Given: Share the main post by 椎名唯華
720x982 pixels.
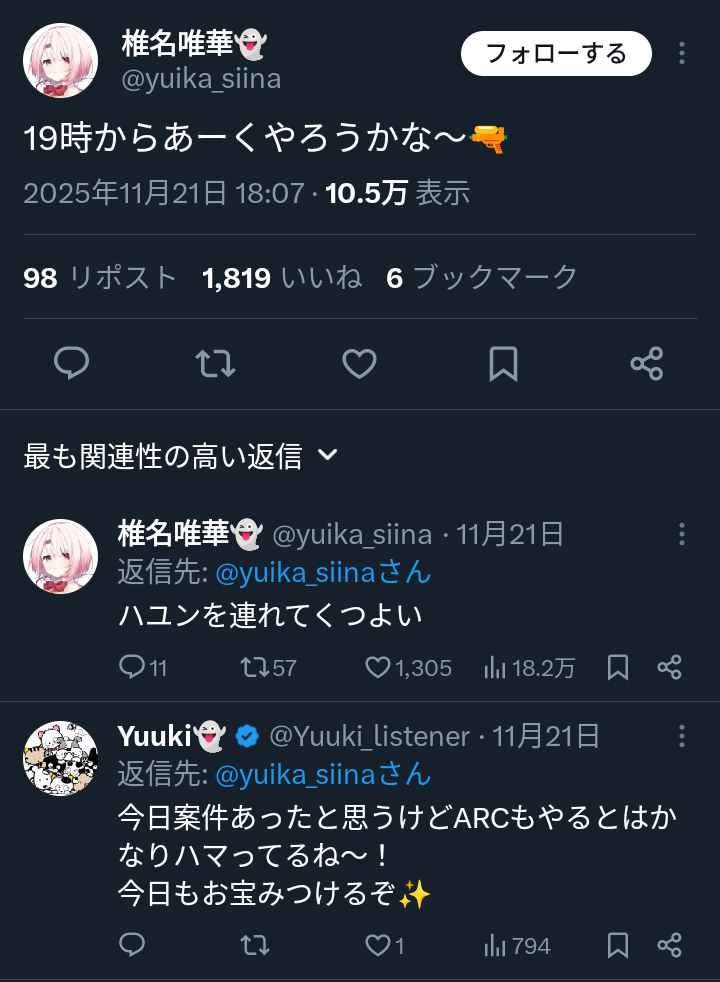Looking at the screenshot, I should [x=647, y=364].
